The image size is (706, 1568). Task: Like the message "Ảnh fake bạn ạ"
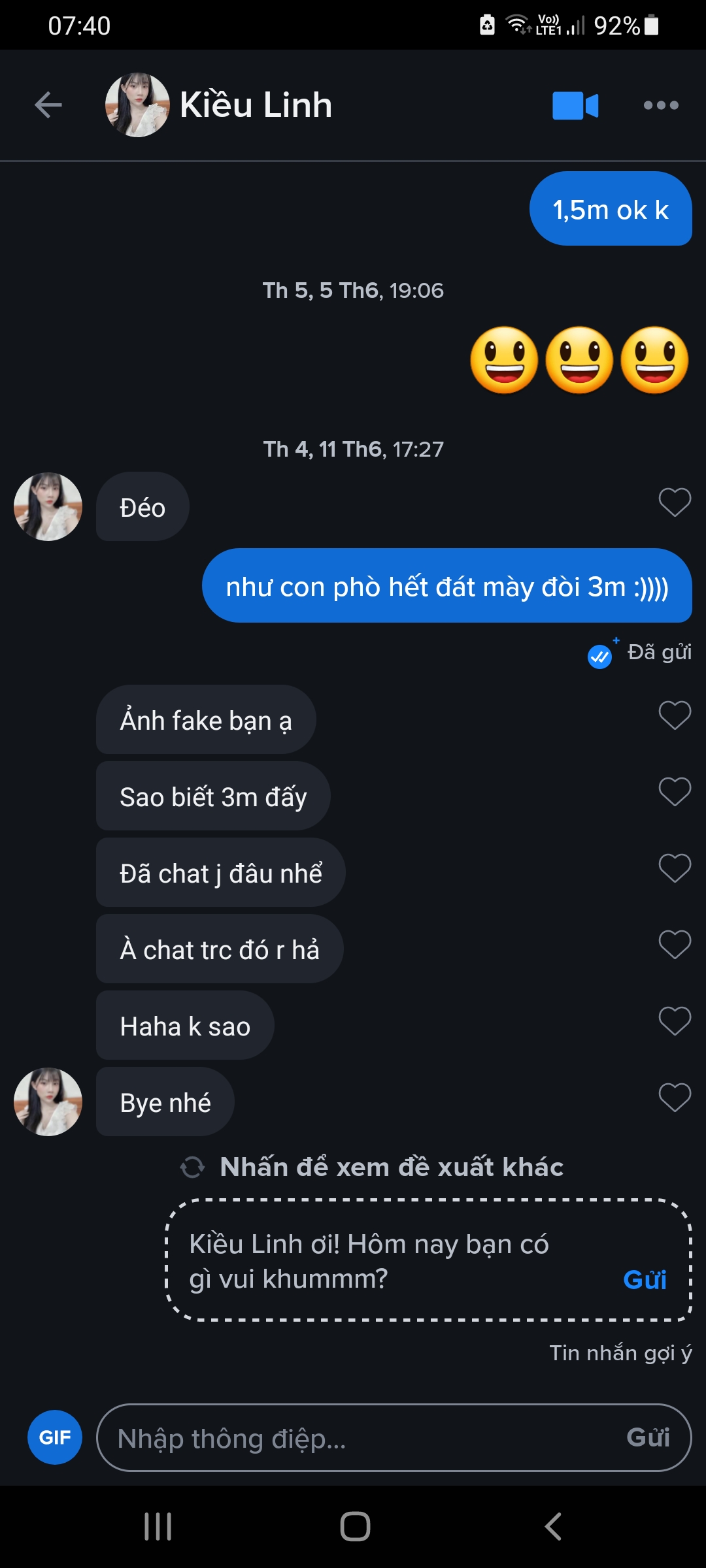[675, 715]
